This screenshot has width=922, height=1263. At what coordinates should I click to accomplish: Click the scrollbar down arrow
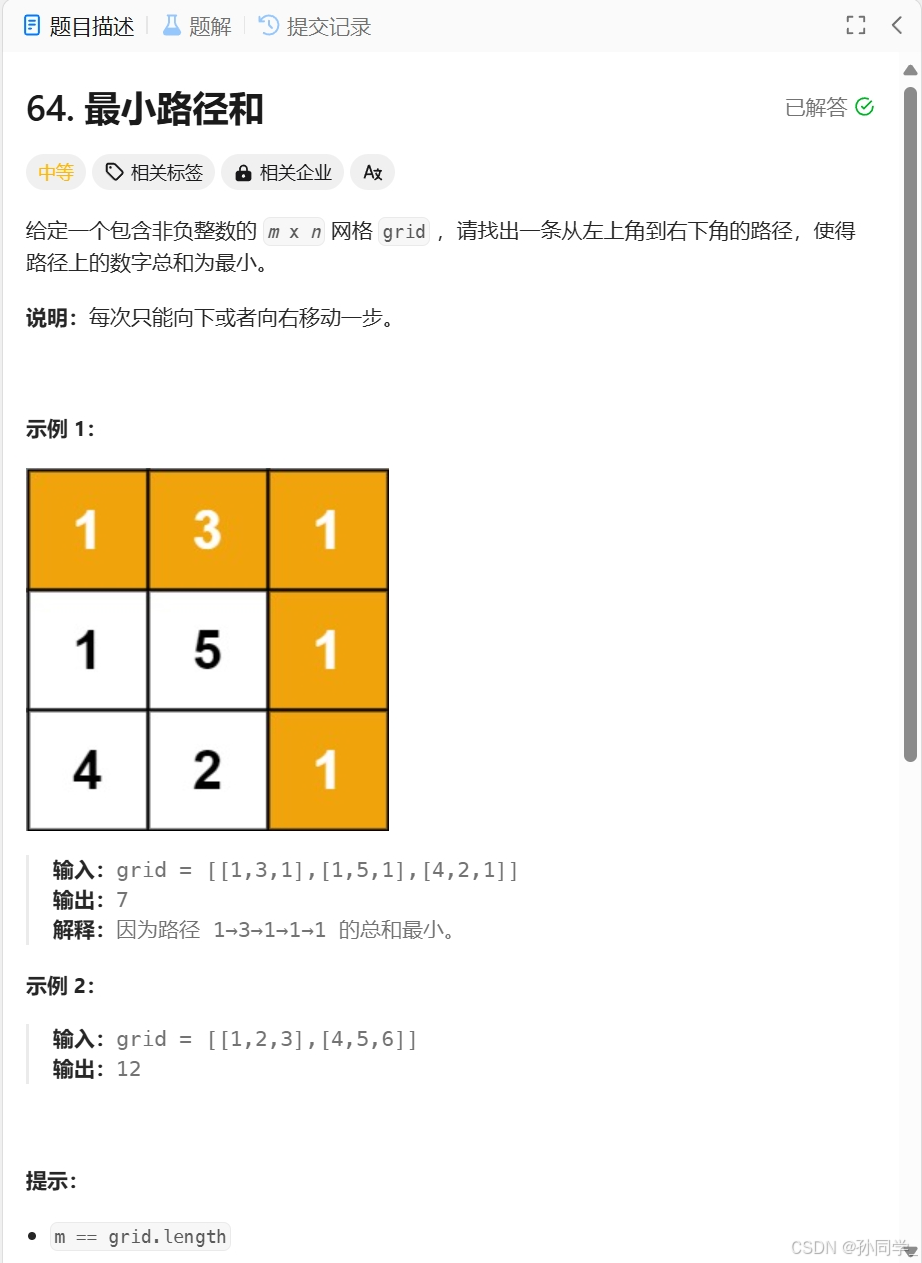[910, 1250]
